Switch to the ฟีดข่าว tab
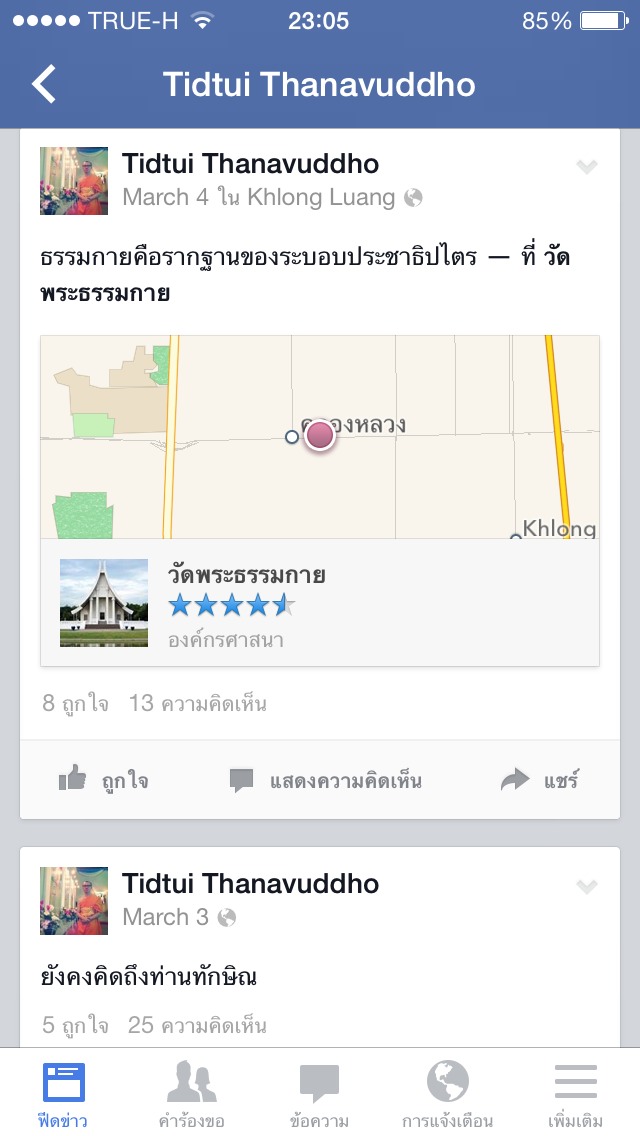This screenshot has width=640, height=1136. click(64, 1094)
